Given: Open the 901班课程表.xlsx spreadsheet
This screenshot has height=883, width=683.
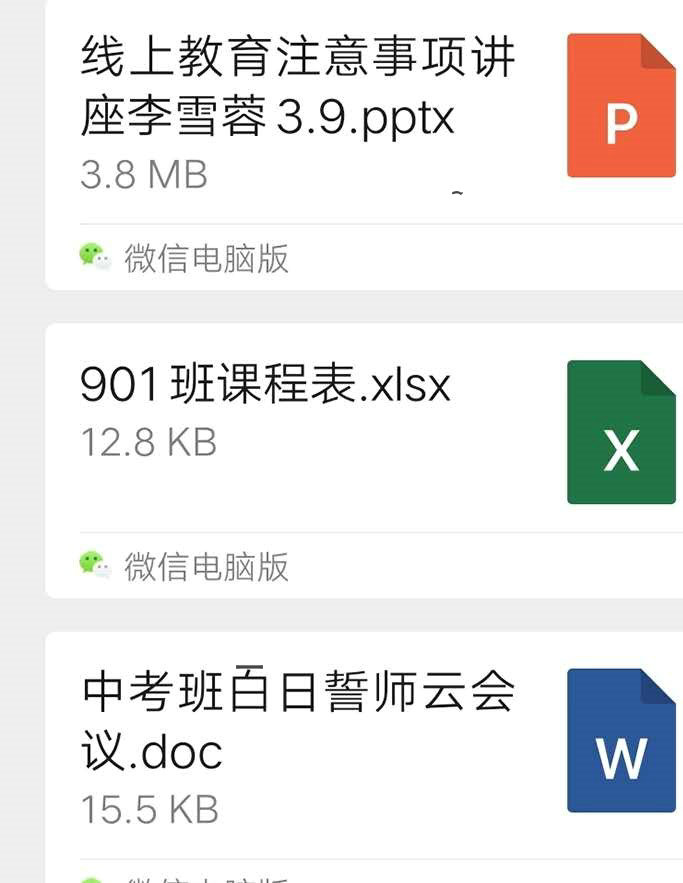Looking at the screenshot, I should (266, 385).
